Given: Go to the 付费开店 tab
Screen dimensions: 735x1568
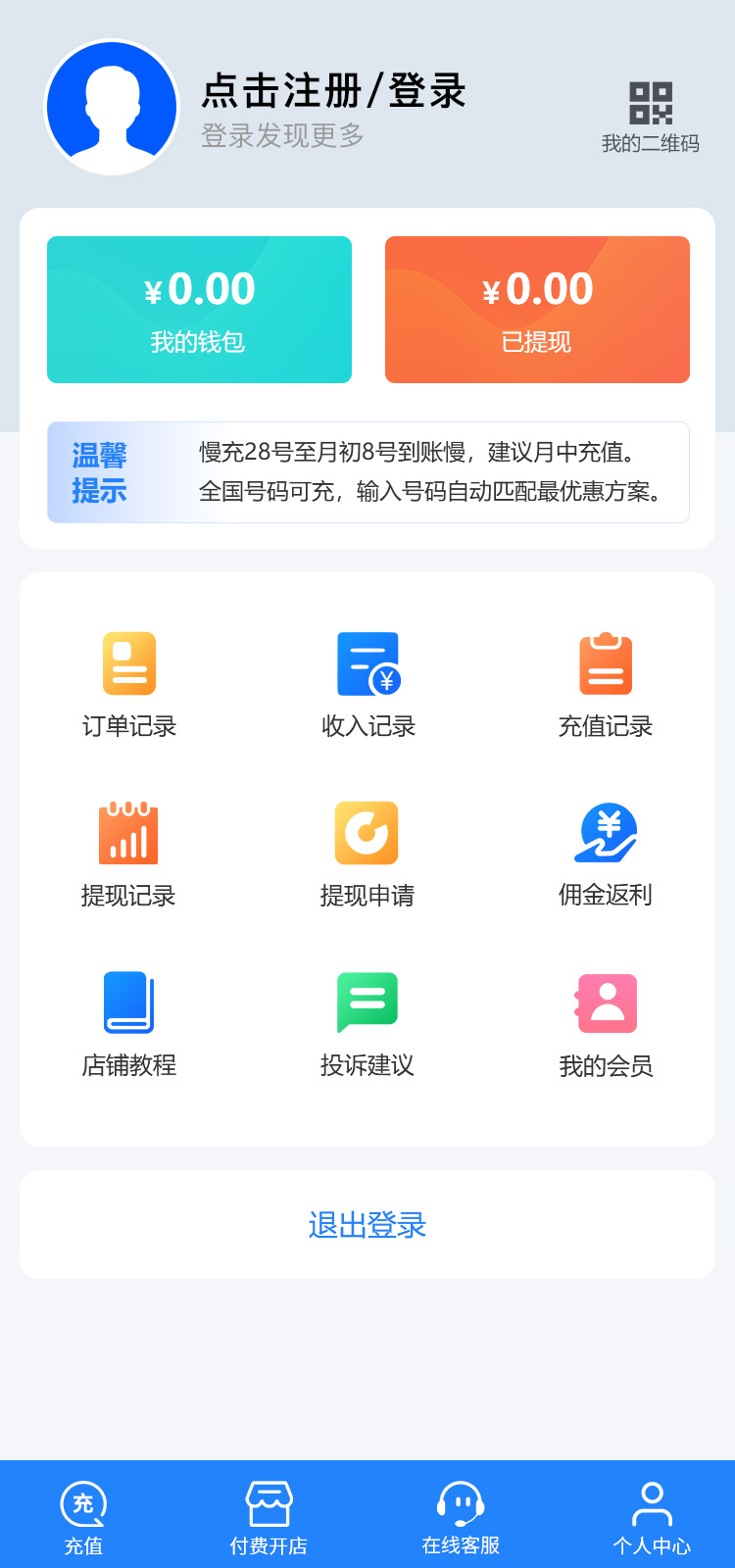Looking at the screenshot, I should click(x=269, y=1517).
